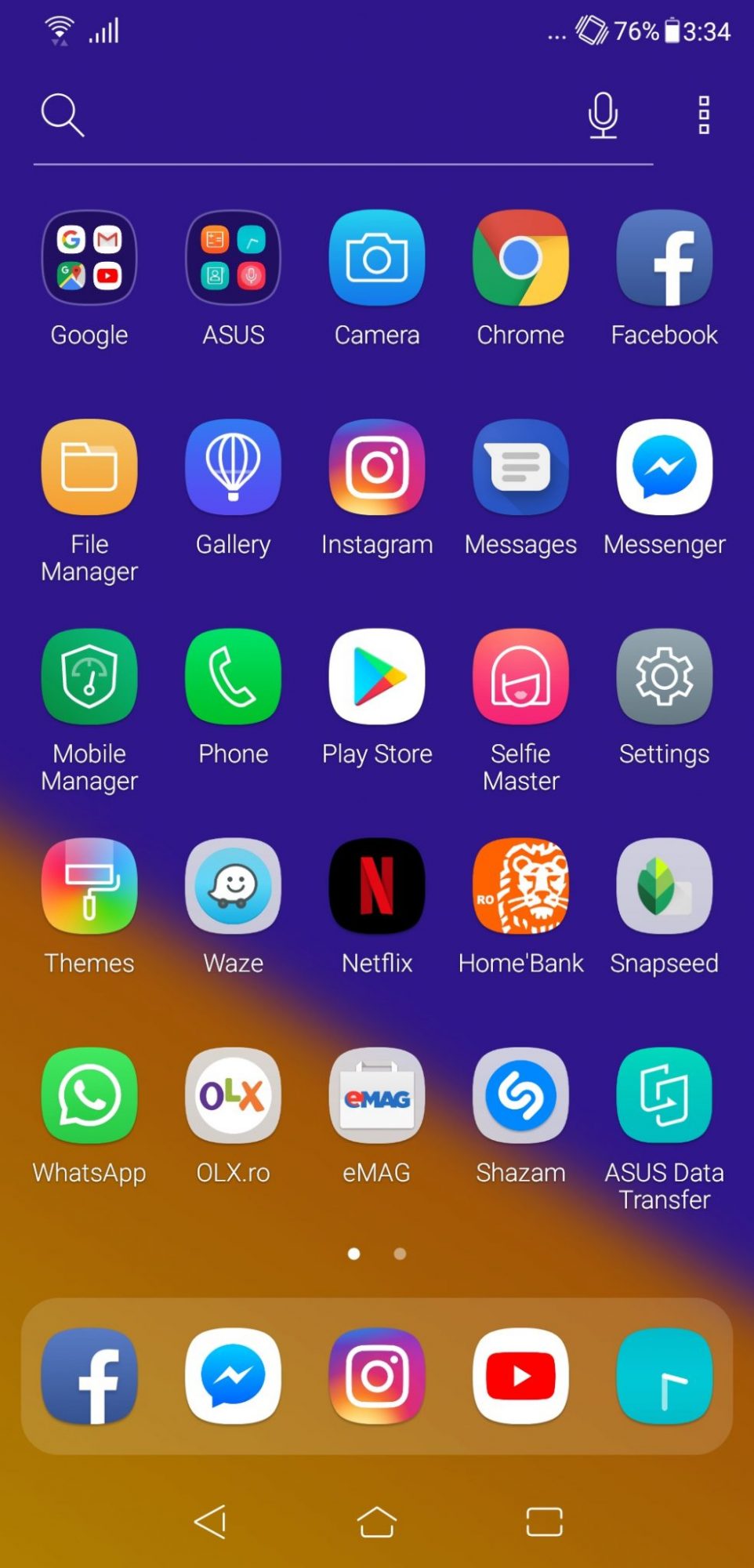Open the Google apps folder

[x=89, y=258]
